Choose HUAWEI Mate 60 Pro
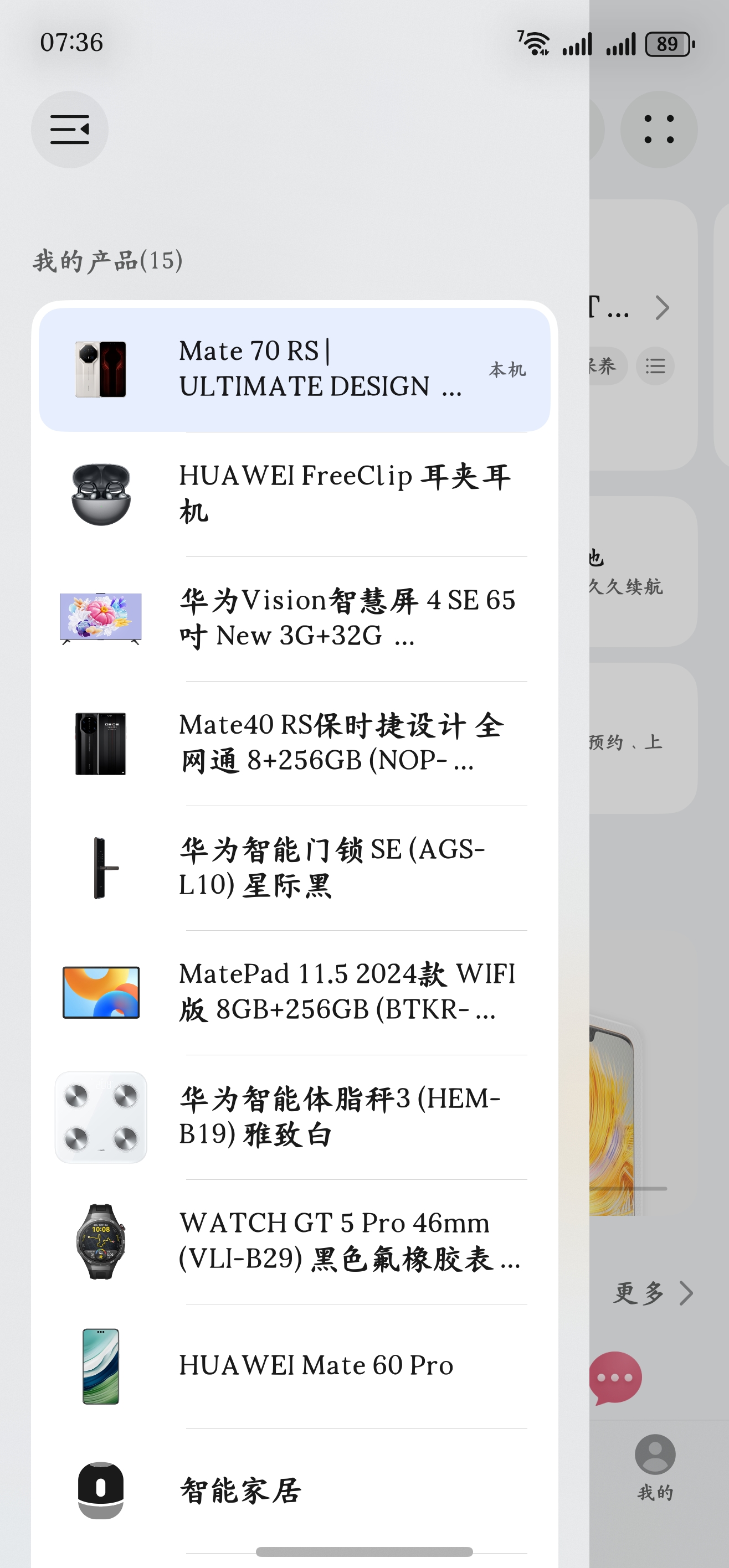The width and height of the screenshot is (729, 1568). coord(295,1366)
